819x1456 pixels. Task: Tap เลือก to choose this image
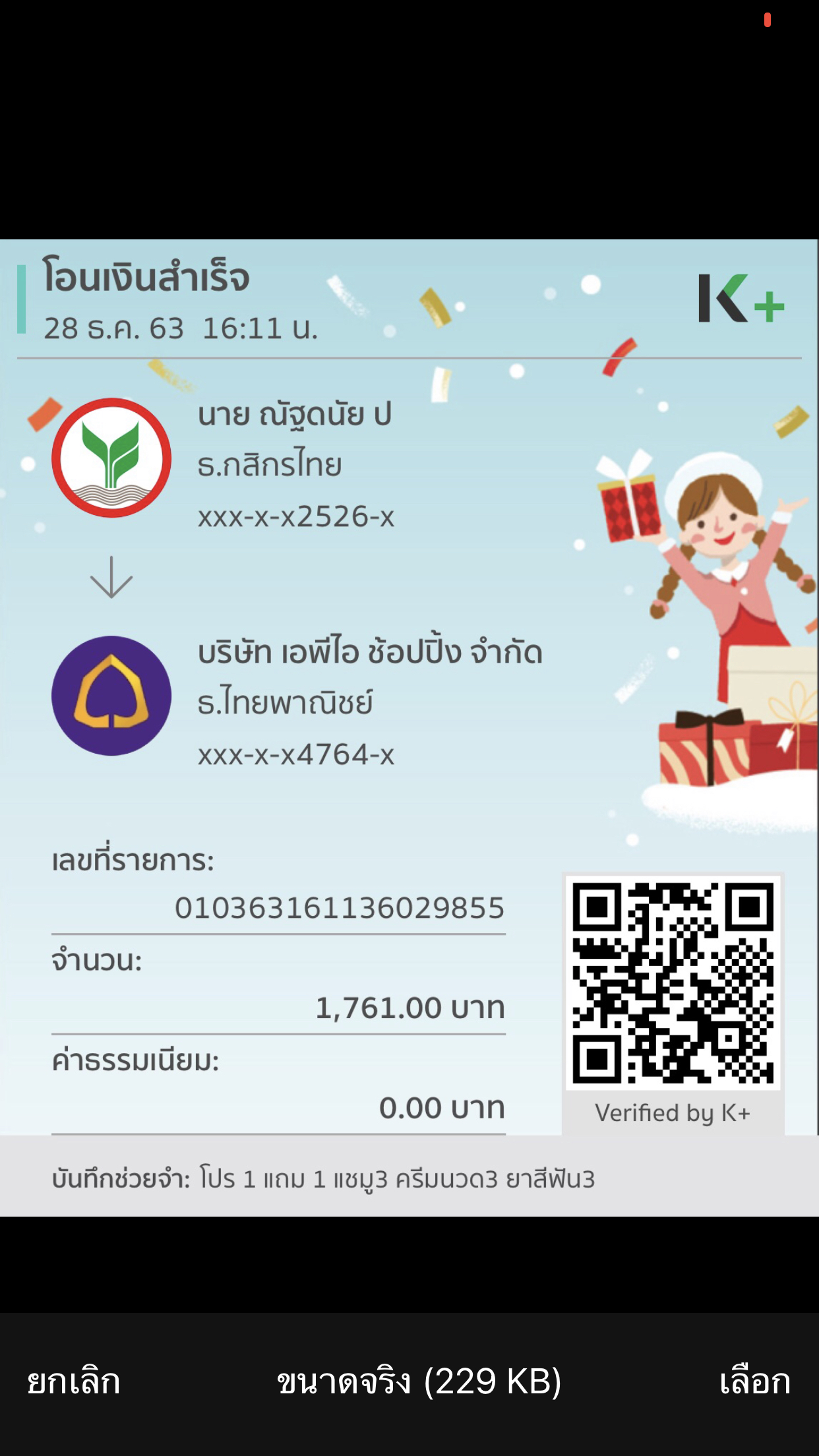[754, 1382]
